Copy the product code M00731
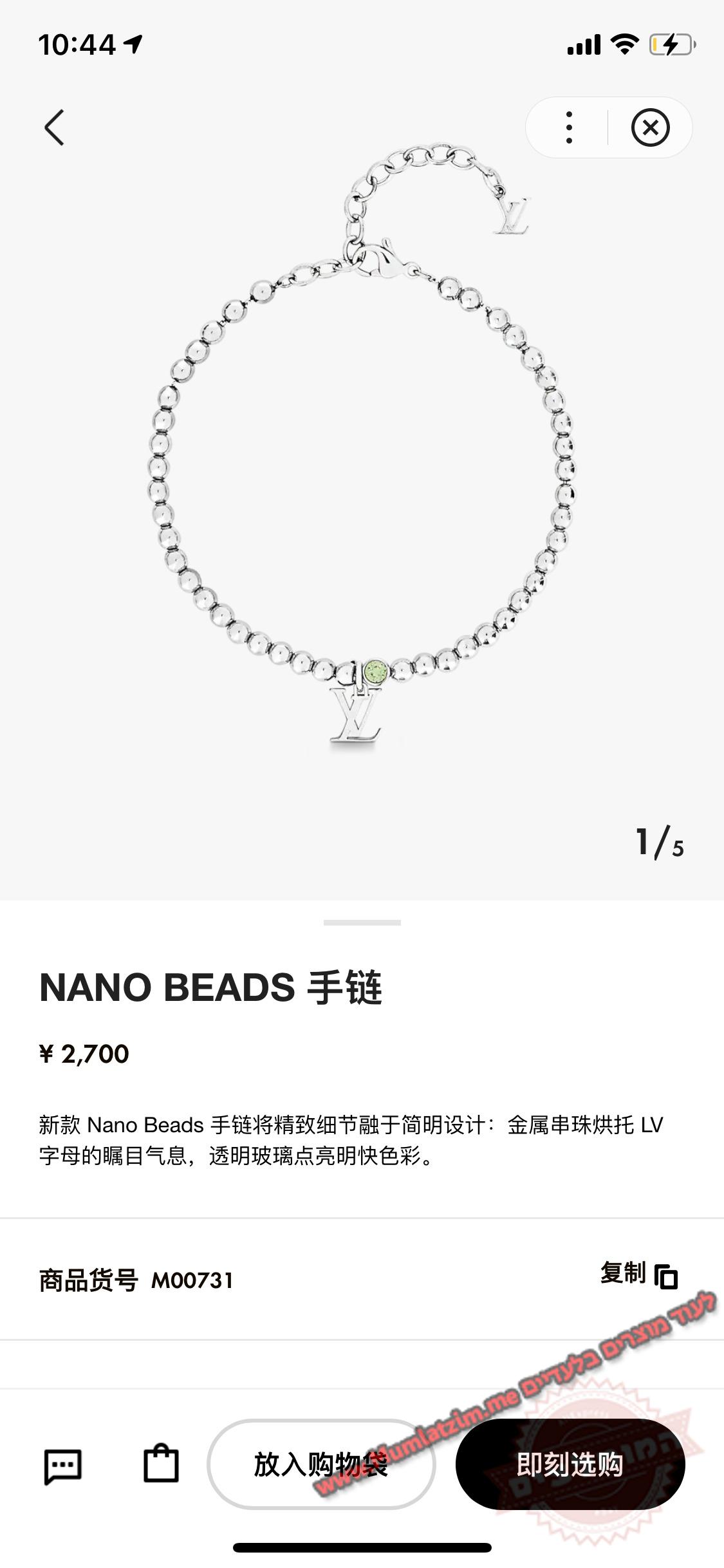The height and width of the screenshot is (1568, 724). (638, 1274)
